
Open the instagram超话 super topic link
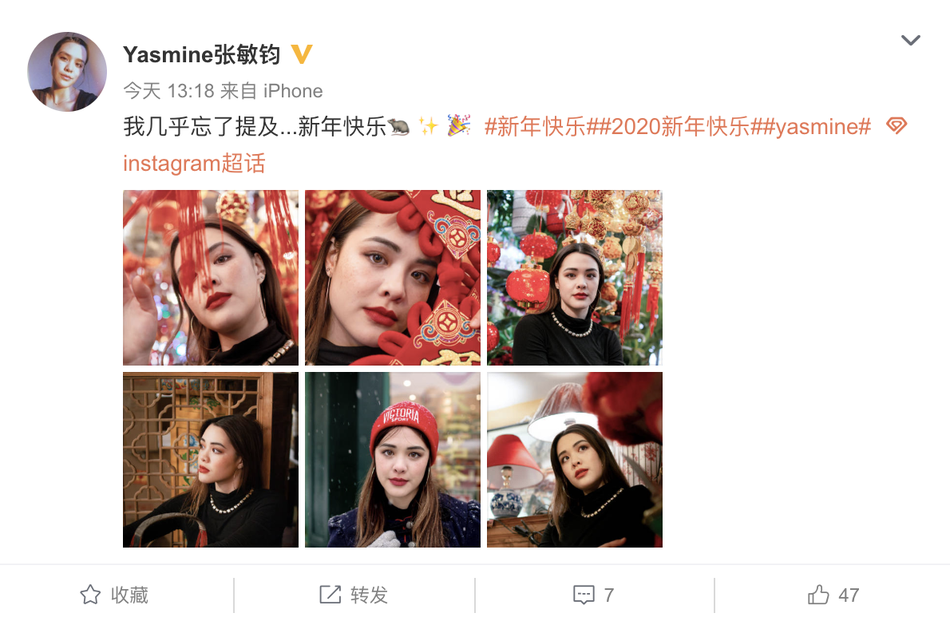pyautogui.click(x=194, y=164)
